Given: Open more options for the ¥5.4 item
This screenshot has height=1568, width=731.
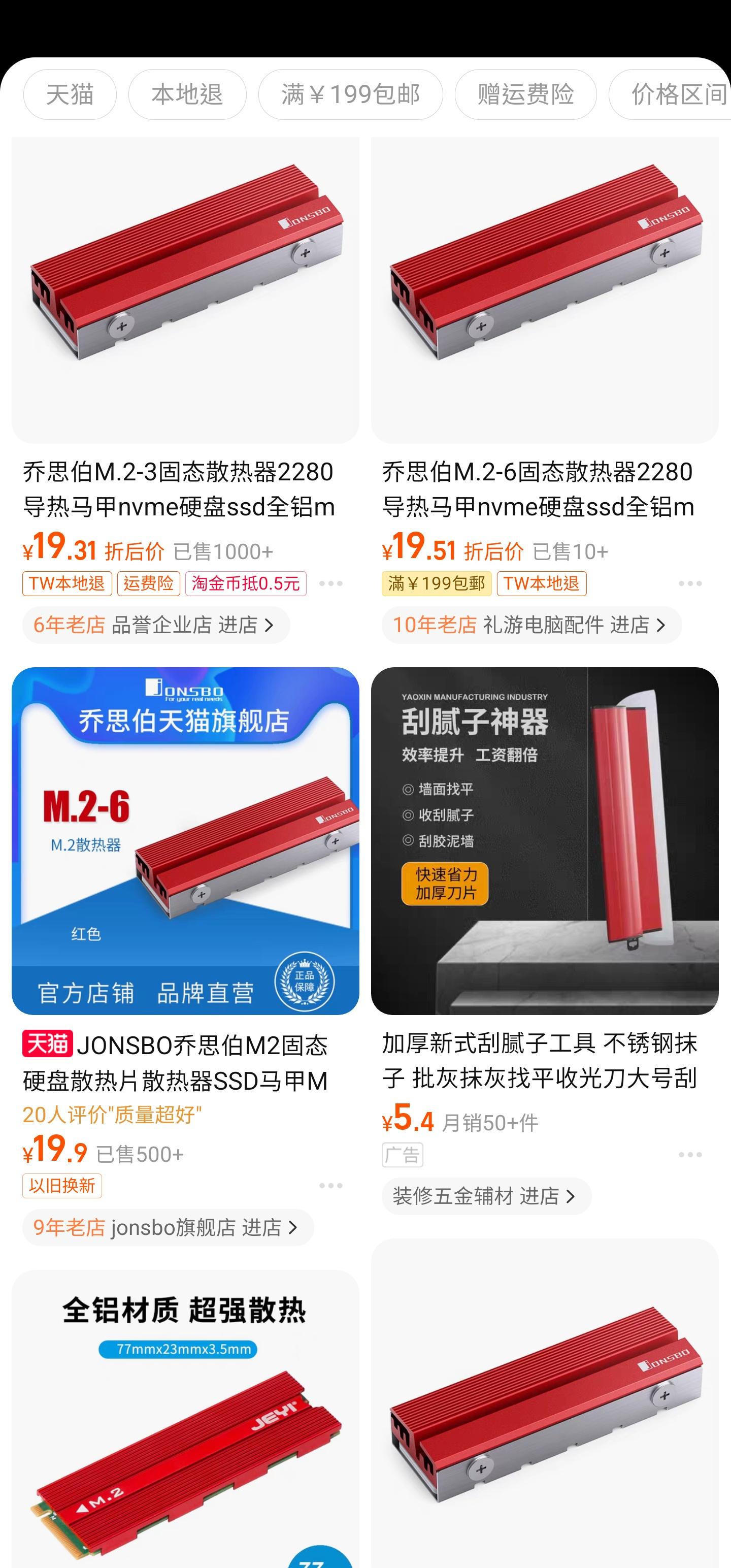Looking at the screenshot, I should (x=689, y=1154).
